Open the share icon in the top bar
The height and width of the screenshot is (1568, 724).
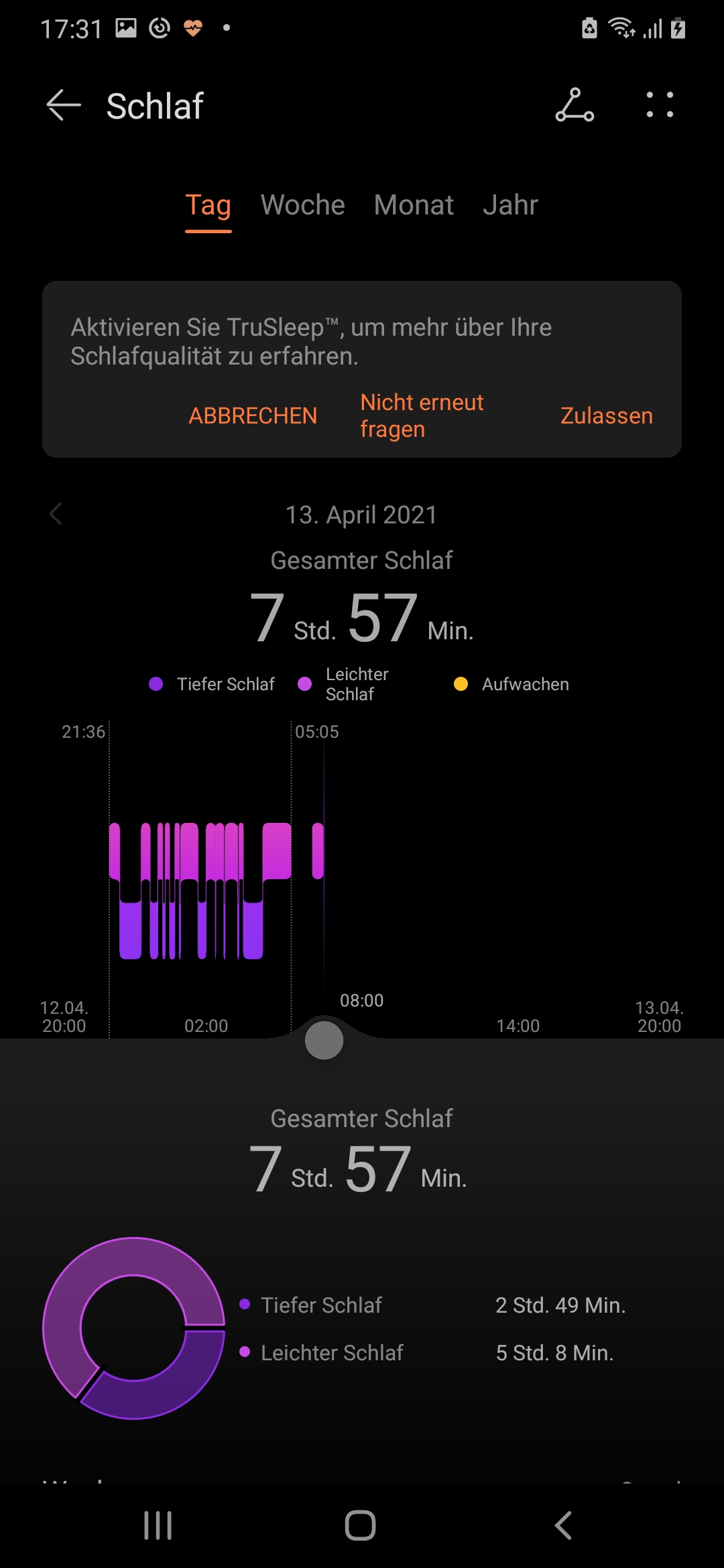[575, 105]
